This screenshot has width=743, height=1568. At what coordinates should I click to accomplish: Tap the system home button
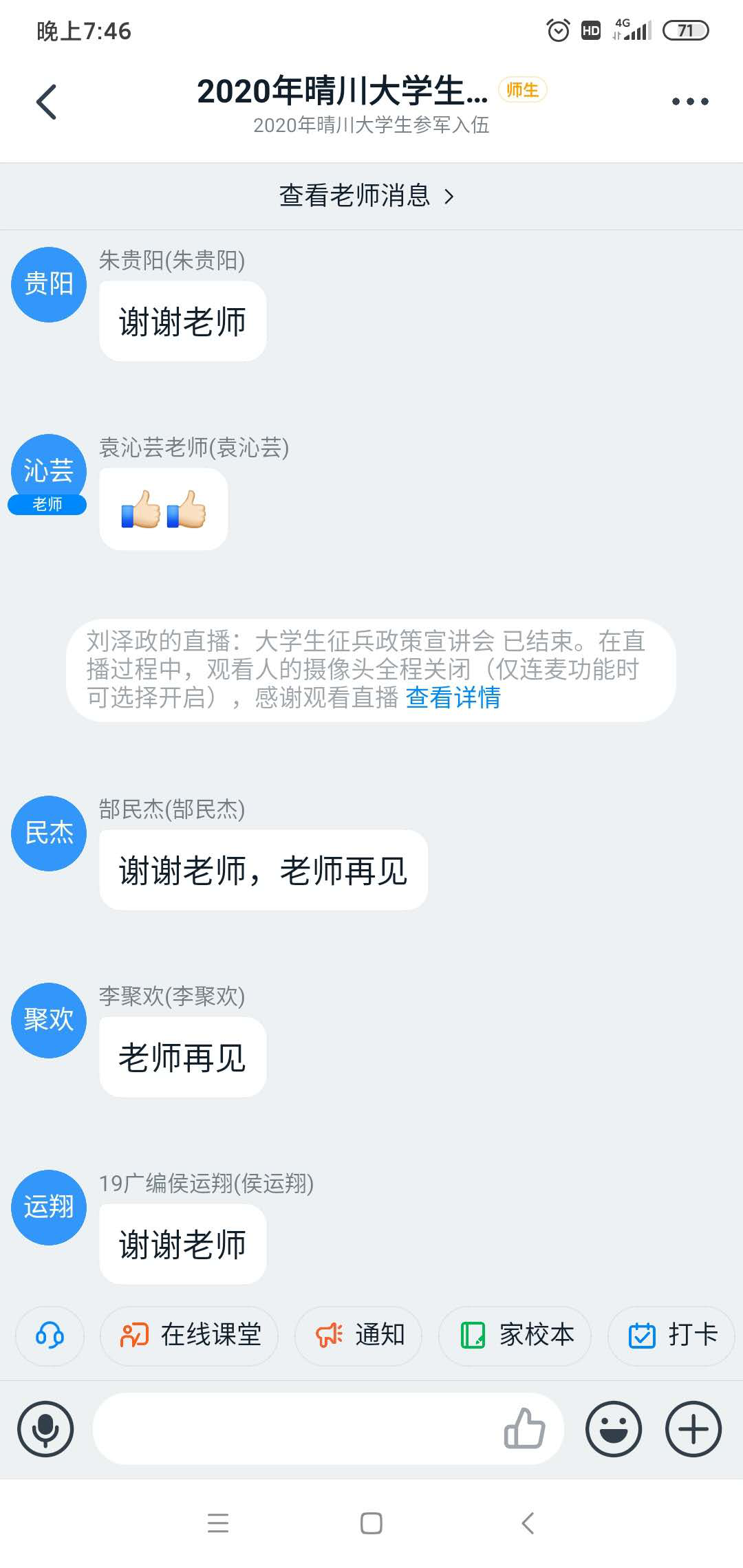371,1523
